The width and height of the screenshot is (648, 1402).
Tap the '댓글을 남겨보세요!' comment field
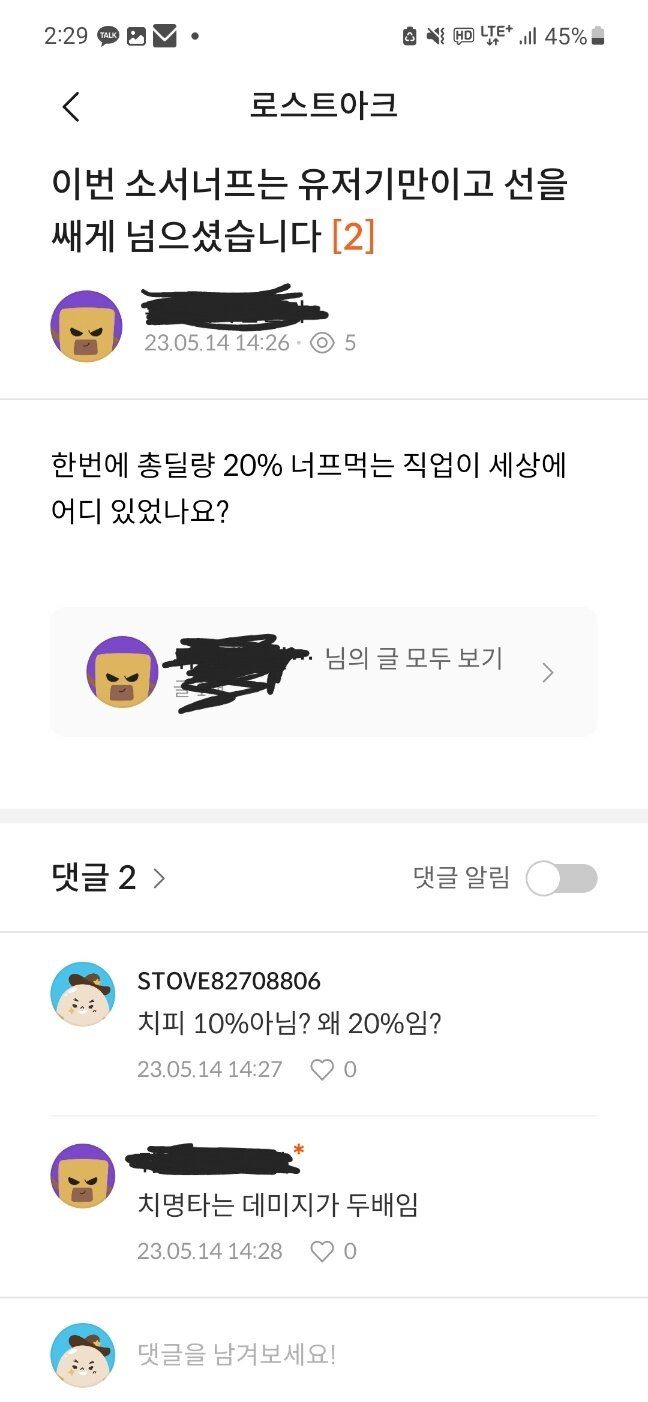pyautogui.click(x=360, y=1355)
